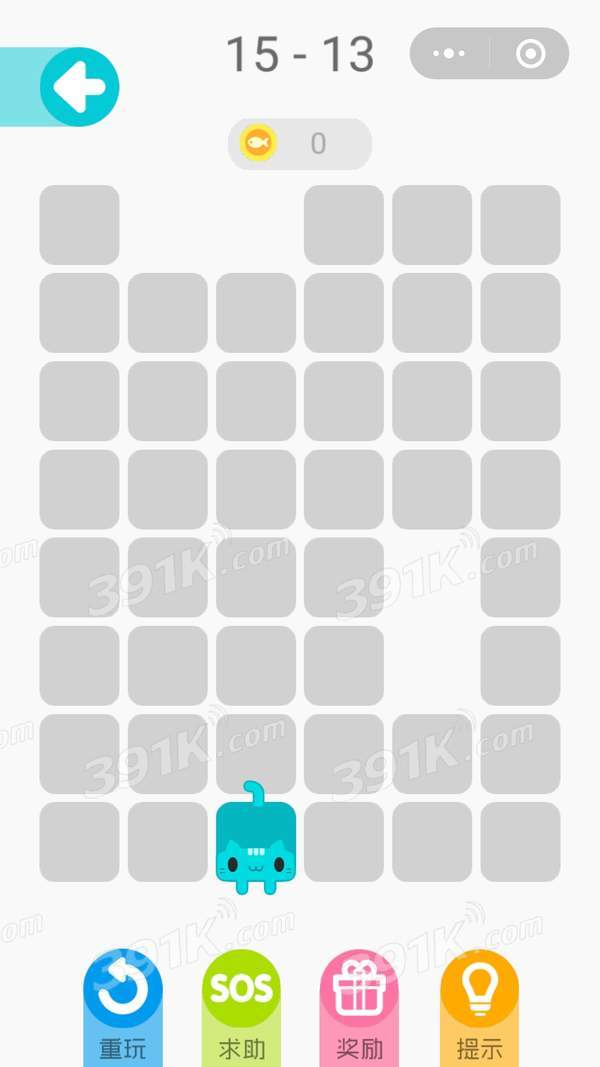Go back with the teal arrow button
The image size is (600, 1067).
pyautogui.click(x=79, y=88)
